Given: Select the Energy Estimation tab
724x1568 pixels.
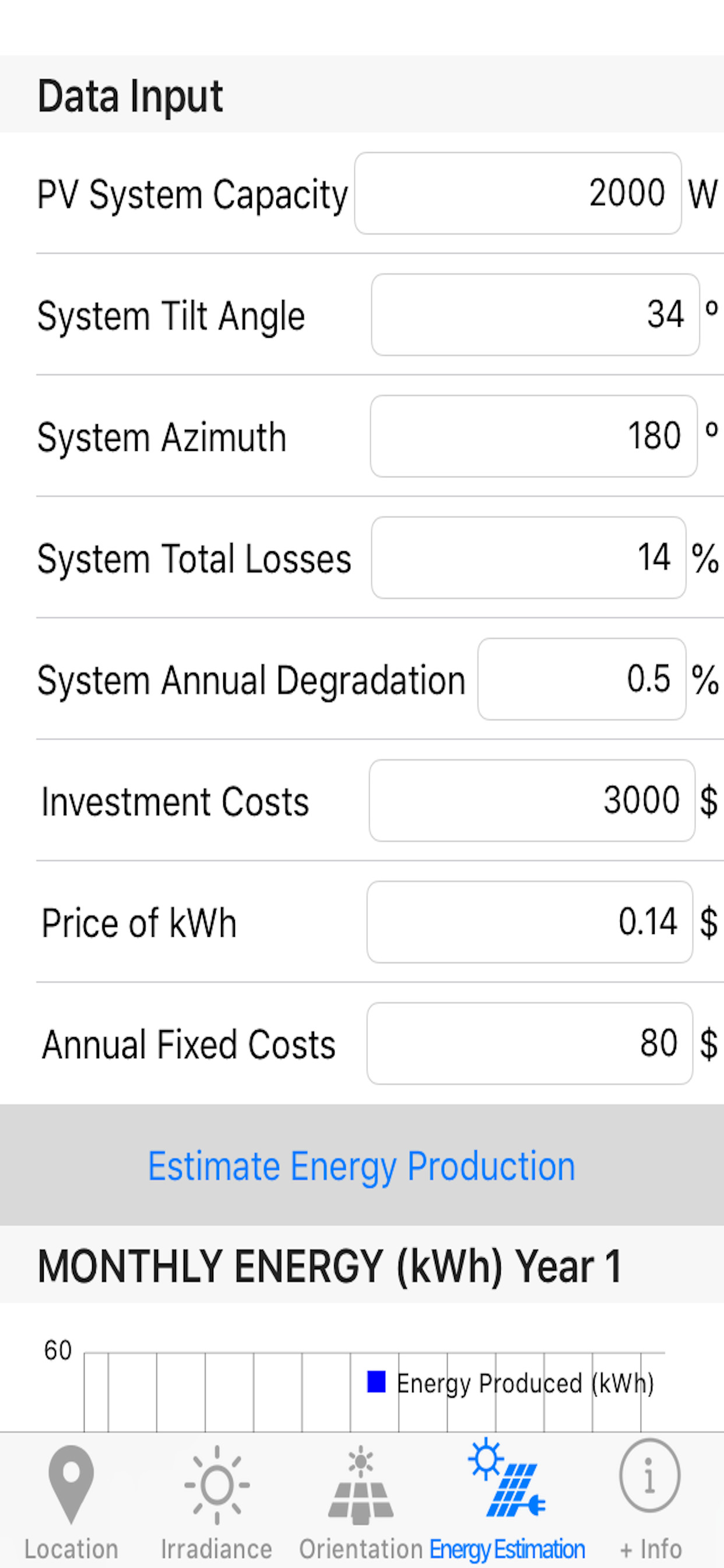Looking at the screenshot, I should click(507, 1500).
